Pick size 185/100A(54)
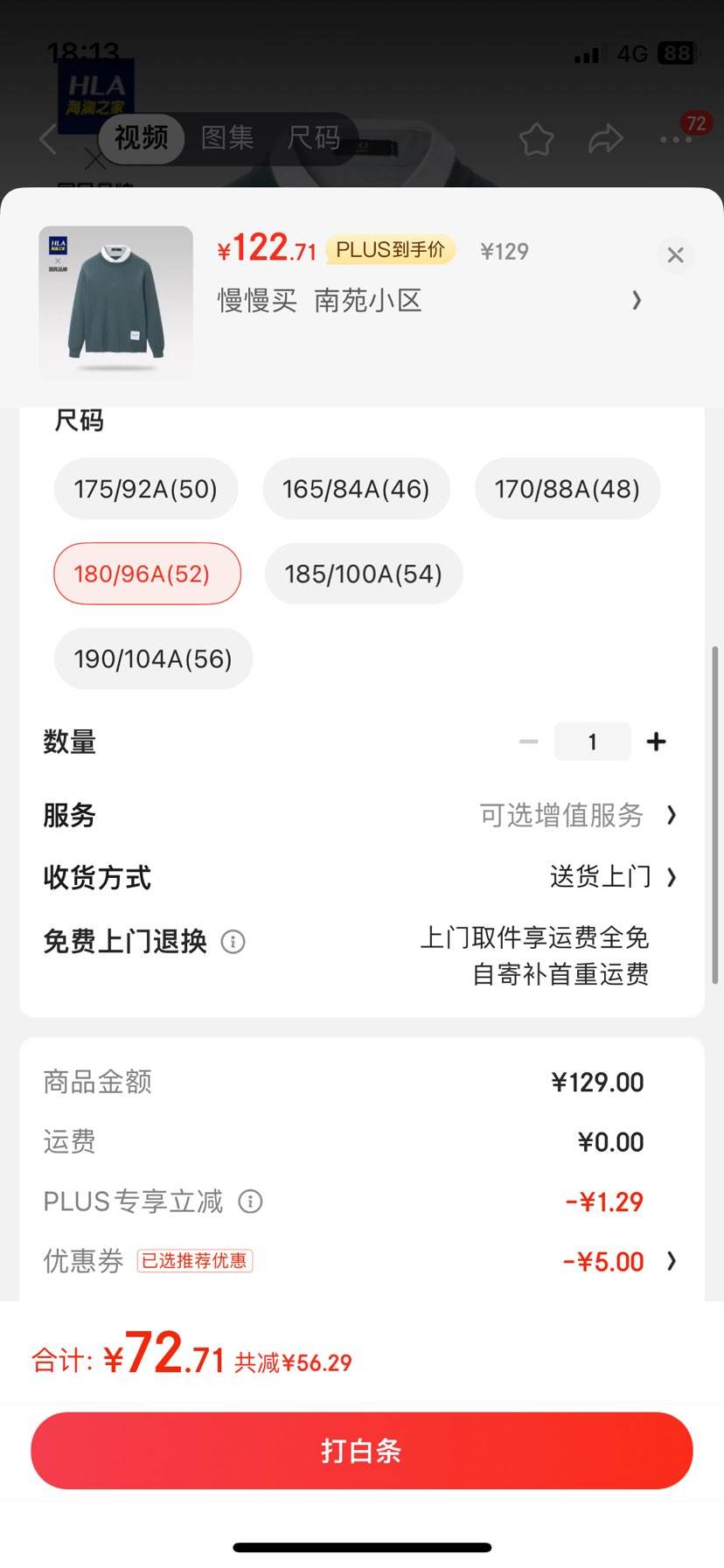The width and height of the screenshot is (724, 1568). (x=364, y=574)
